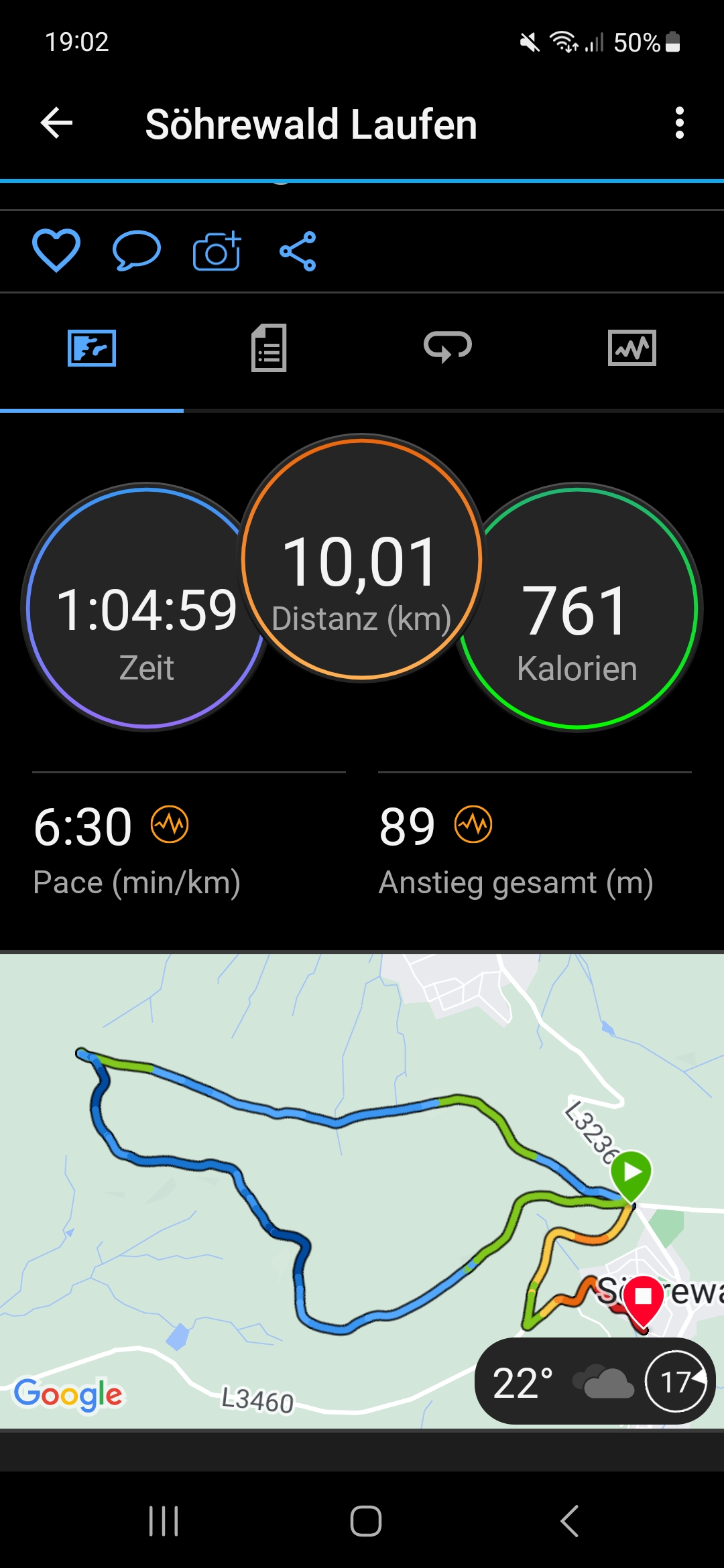Screen dimensions: 724x1568
Task: Select the overview map tab
Action: coord(92,348)
